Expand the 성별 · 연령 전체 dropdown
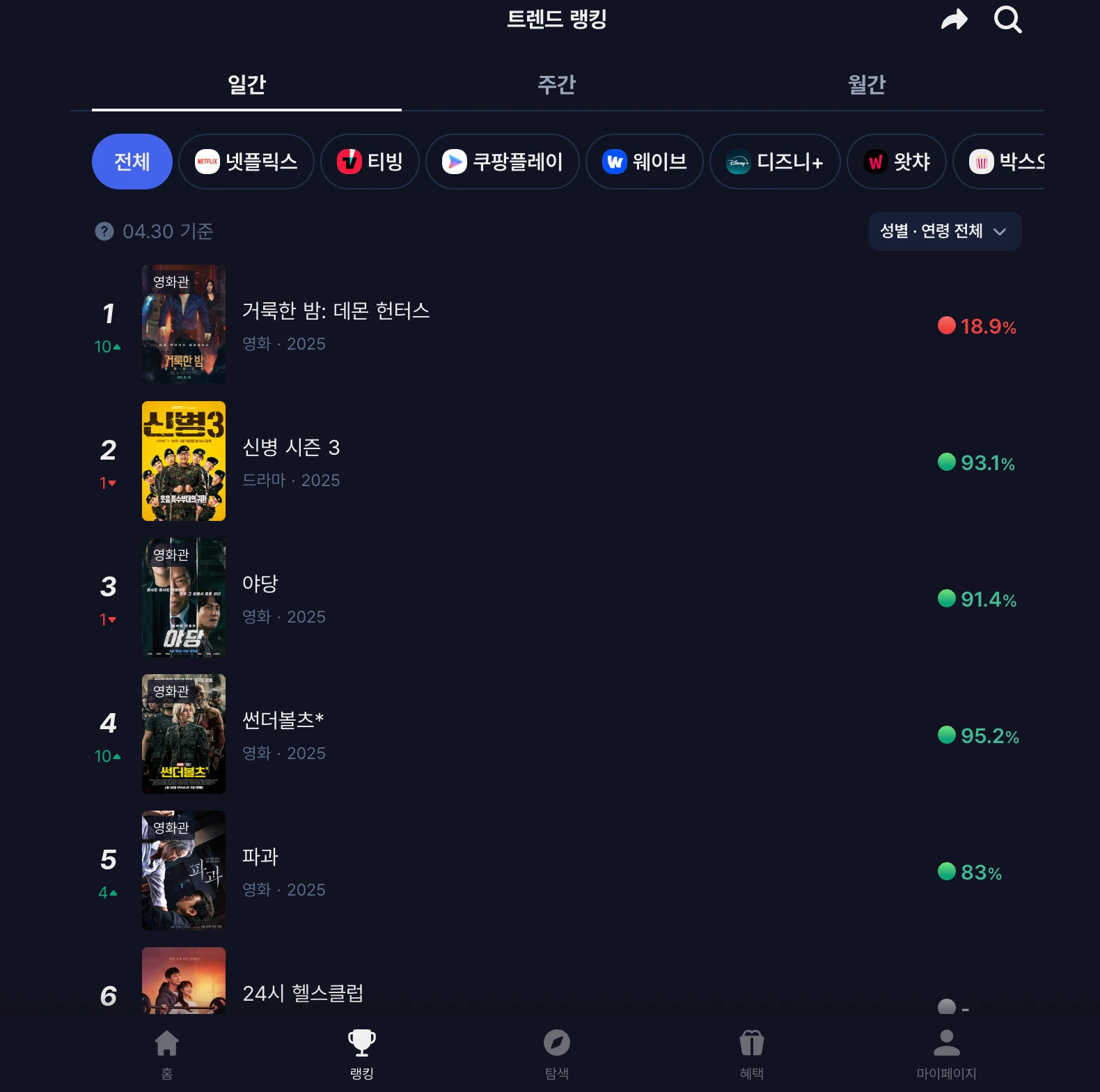1100x1092 pixels. click(945, 231)
